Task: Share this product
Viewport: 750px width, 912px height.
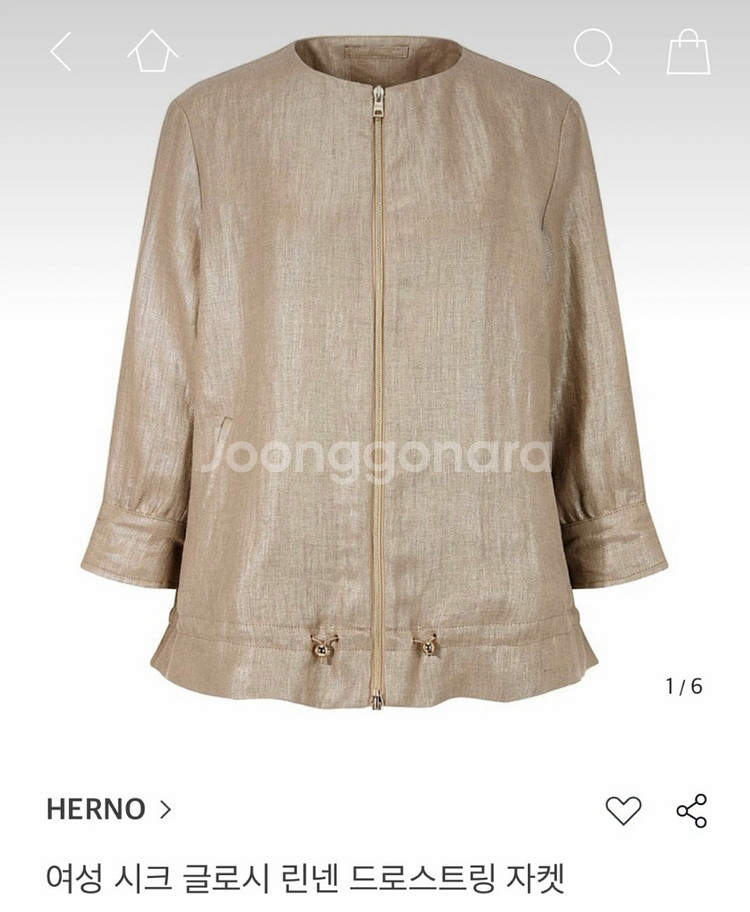Action: pos(692,810)
